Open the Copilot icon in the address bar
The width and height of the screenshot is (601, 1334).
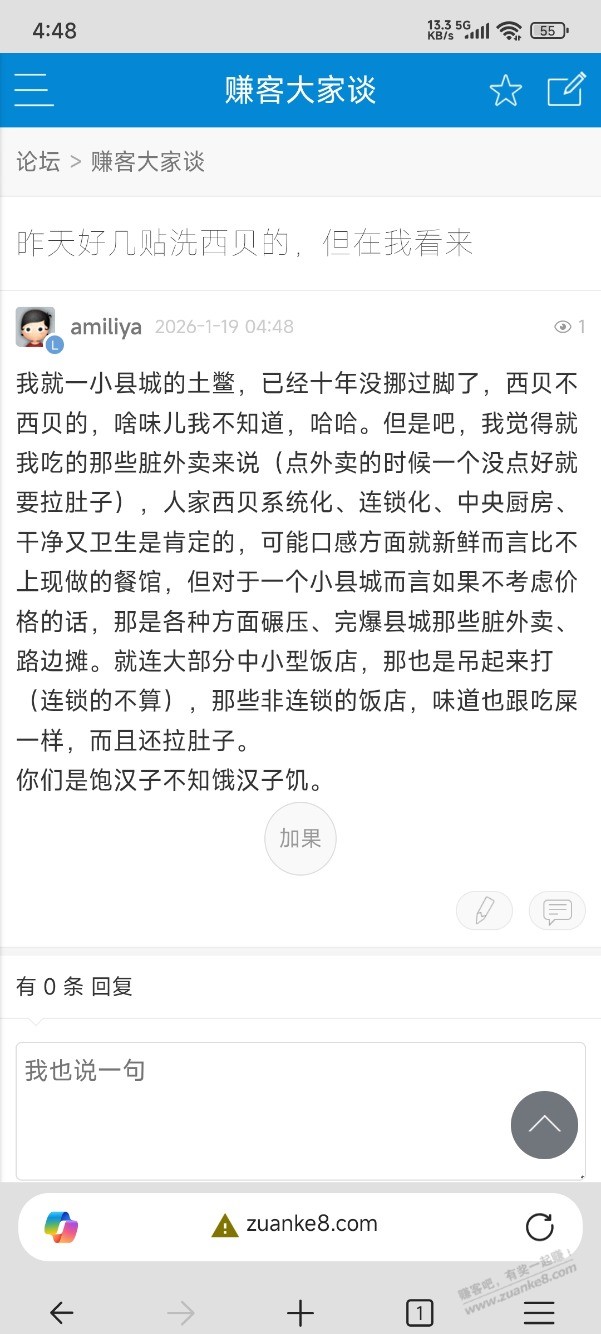tap(62, 1226)
